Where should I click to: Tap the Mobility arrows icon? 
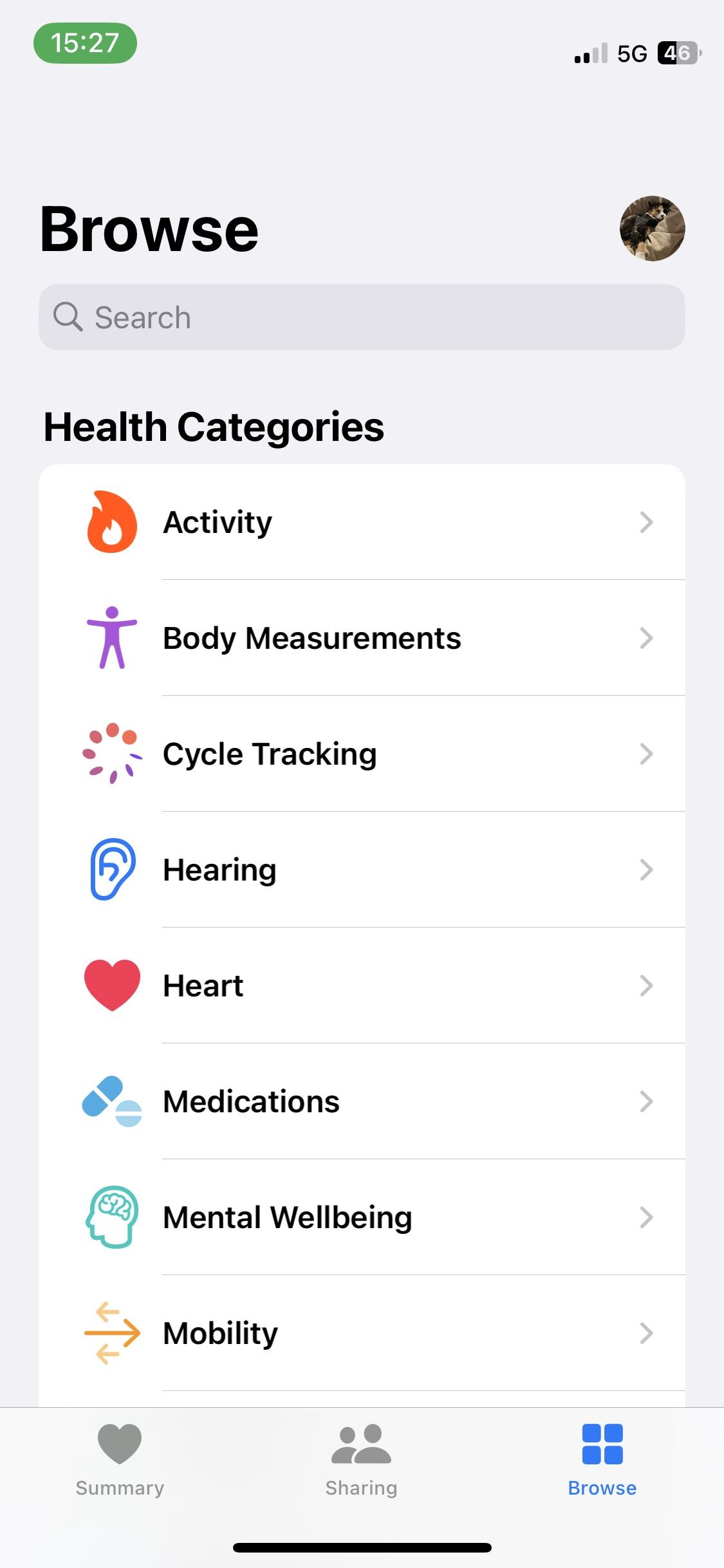tap(111, 1332)
